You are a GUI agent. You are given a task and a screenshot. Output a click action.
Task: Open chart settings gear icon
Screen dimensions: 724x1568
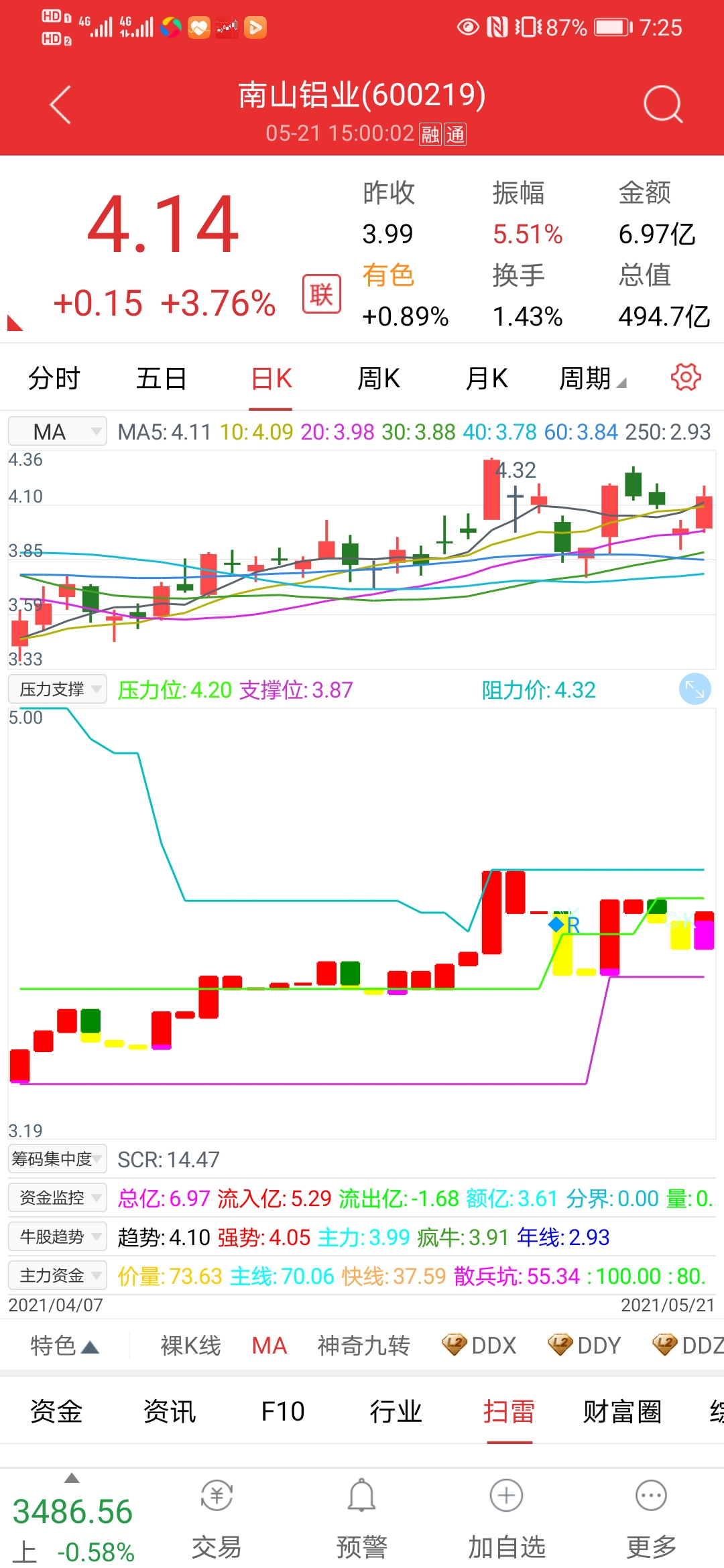point(686,377)
